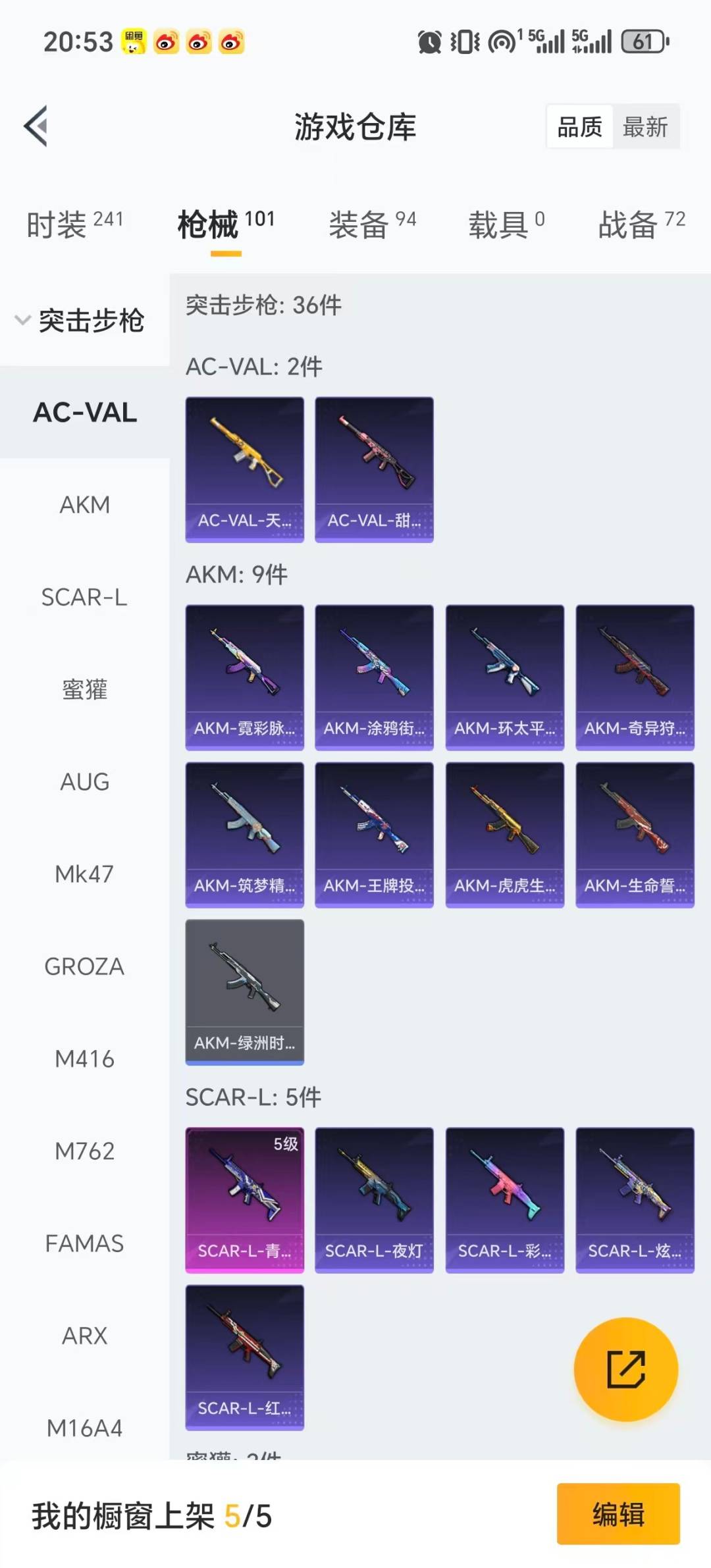
Task: Switch to the 装备 tab
Action: tap(372, 224)
